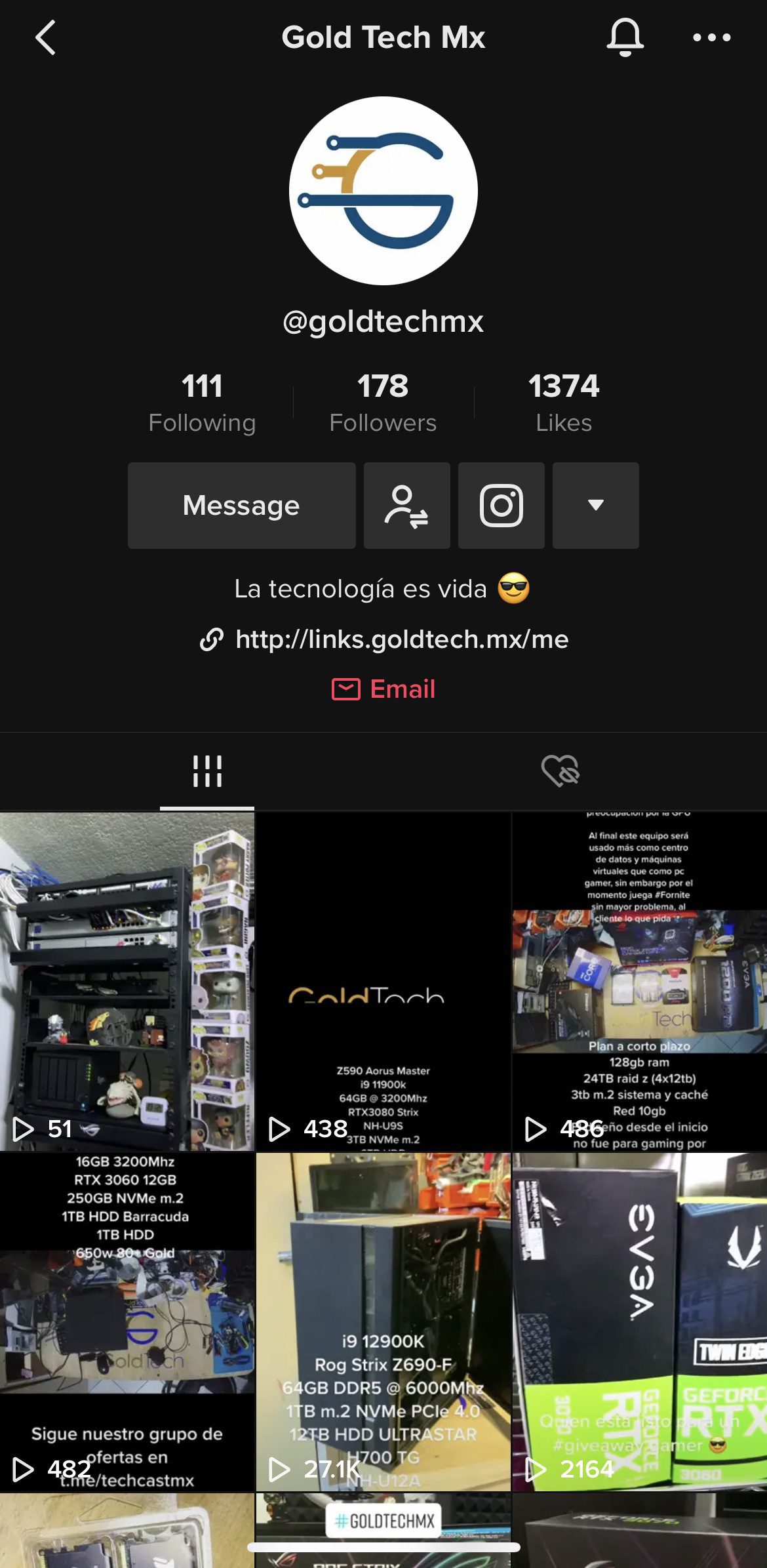Open the notifications bell
This screenshot has width=767, height=1568.
[625, 37]
